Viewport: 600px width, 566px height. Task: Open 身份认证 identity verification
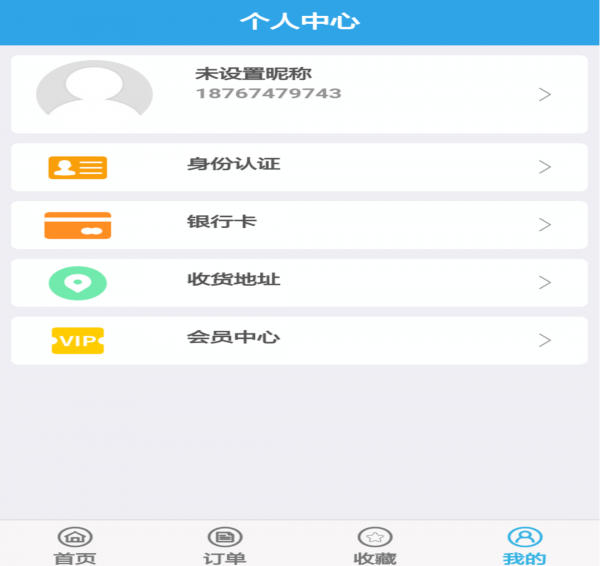point(299,167)
